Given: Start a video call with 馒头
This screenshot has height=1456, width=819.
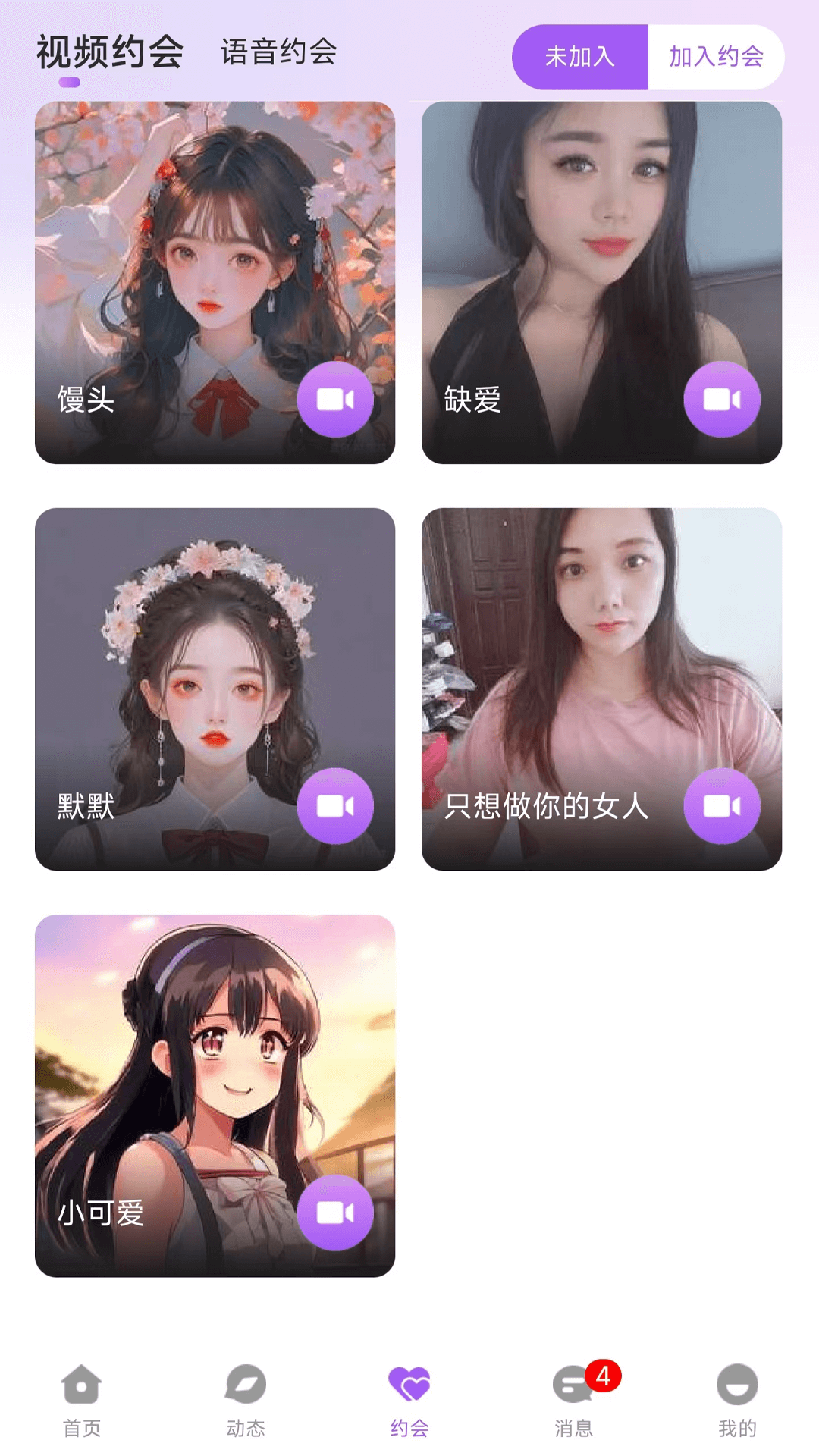Looking at the screenshot, I should tap(335, 399).
